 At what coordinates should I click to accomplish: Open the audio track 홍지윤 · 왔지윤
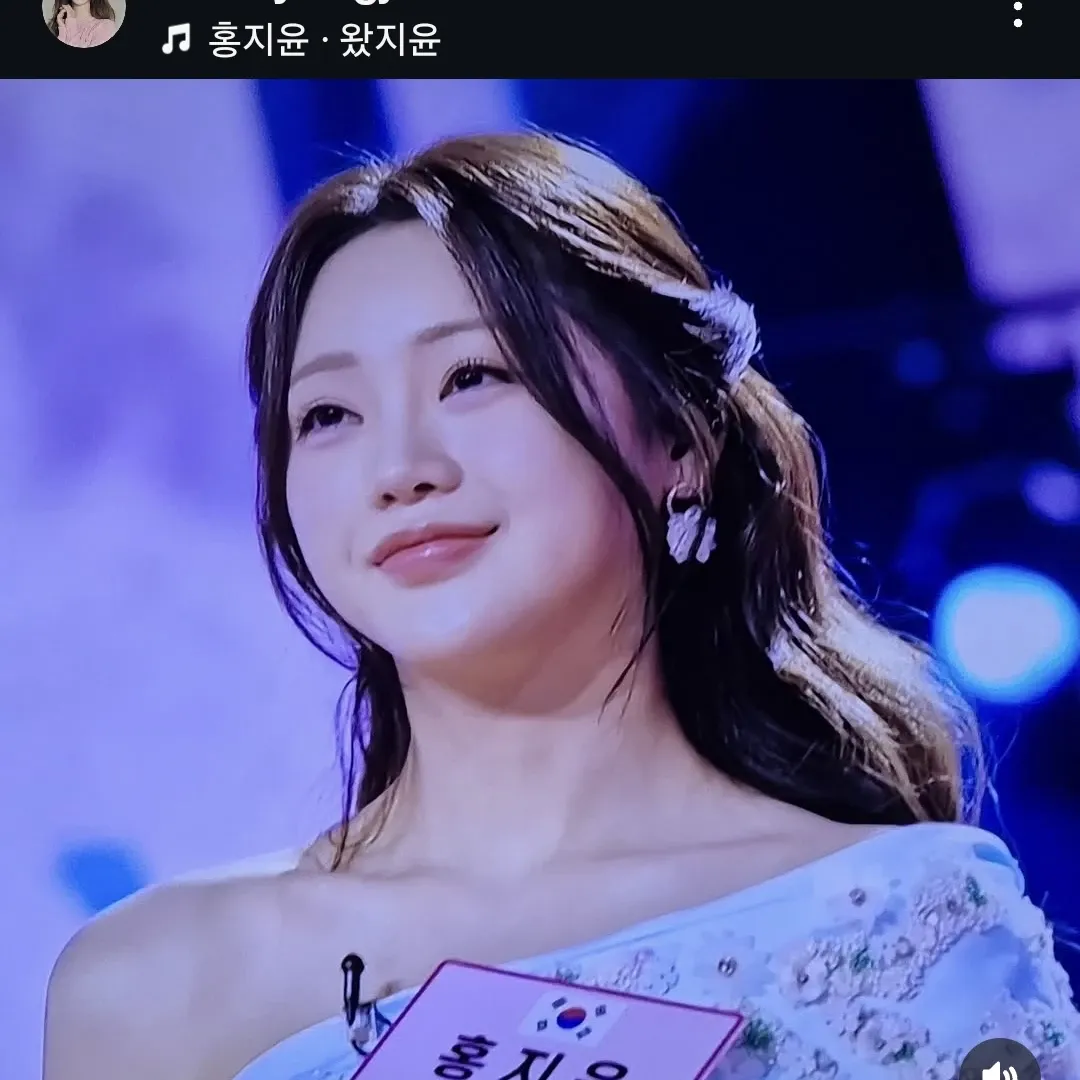(x=302, y=41)
